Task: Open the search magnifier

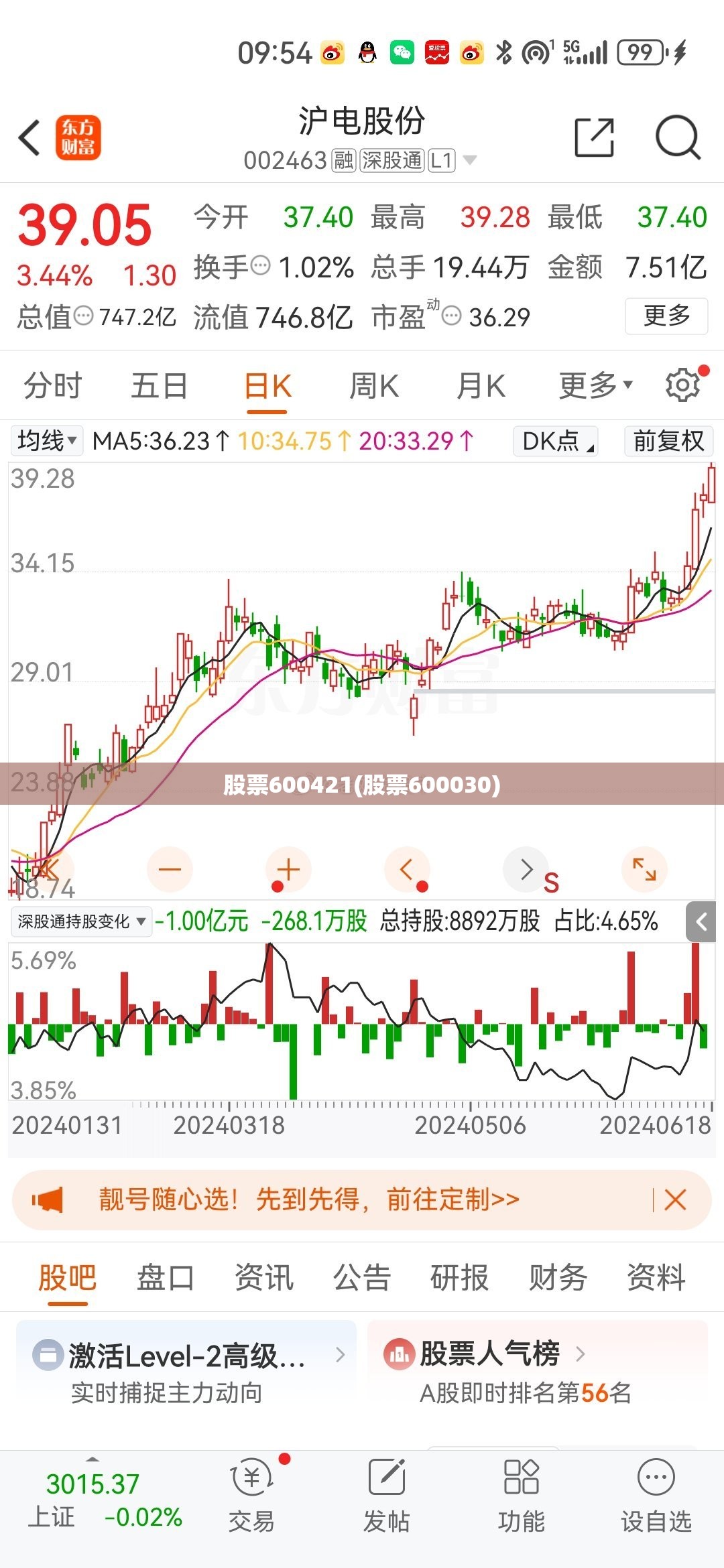Action: click(678, 137)
